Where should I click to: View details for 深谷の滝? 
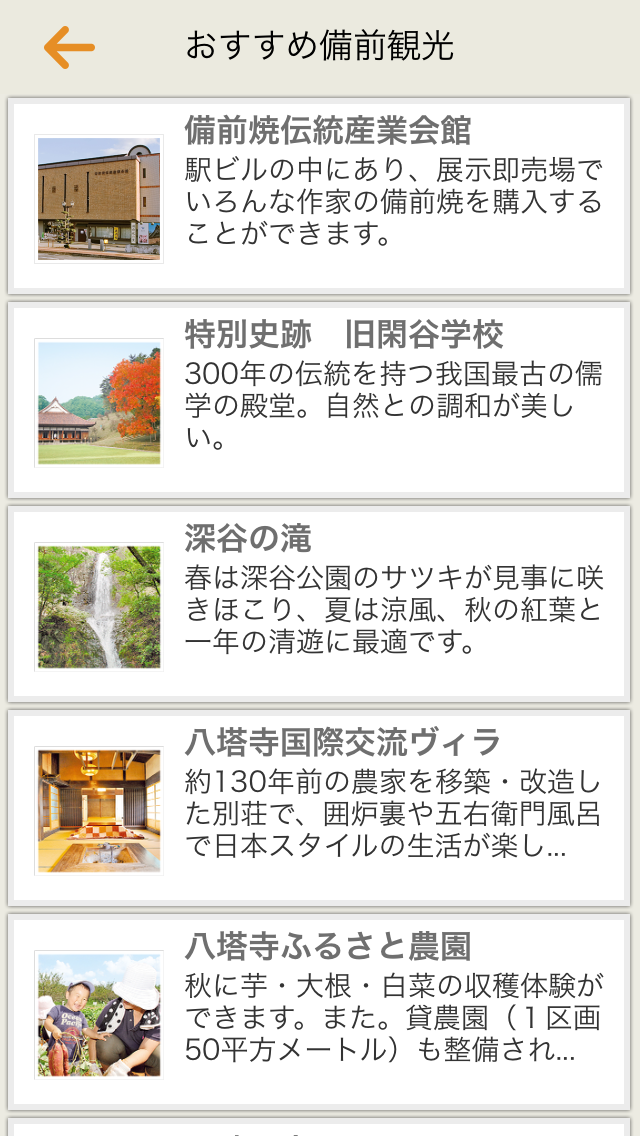[x=319, y=604]
